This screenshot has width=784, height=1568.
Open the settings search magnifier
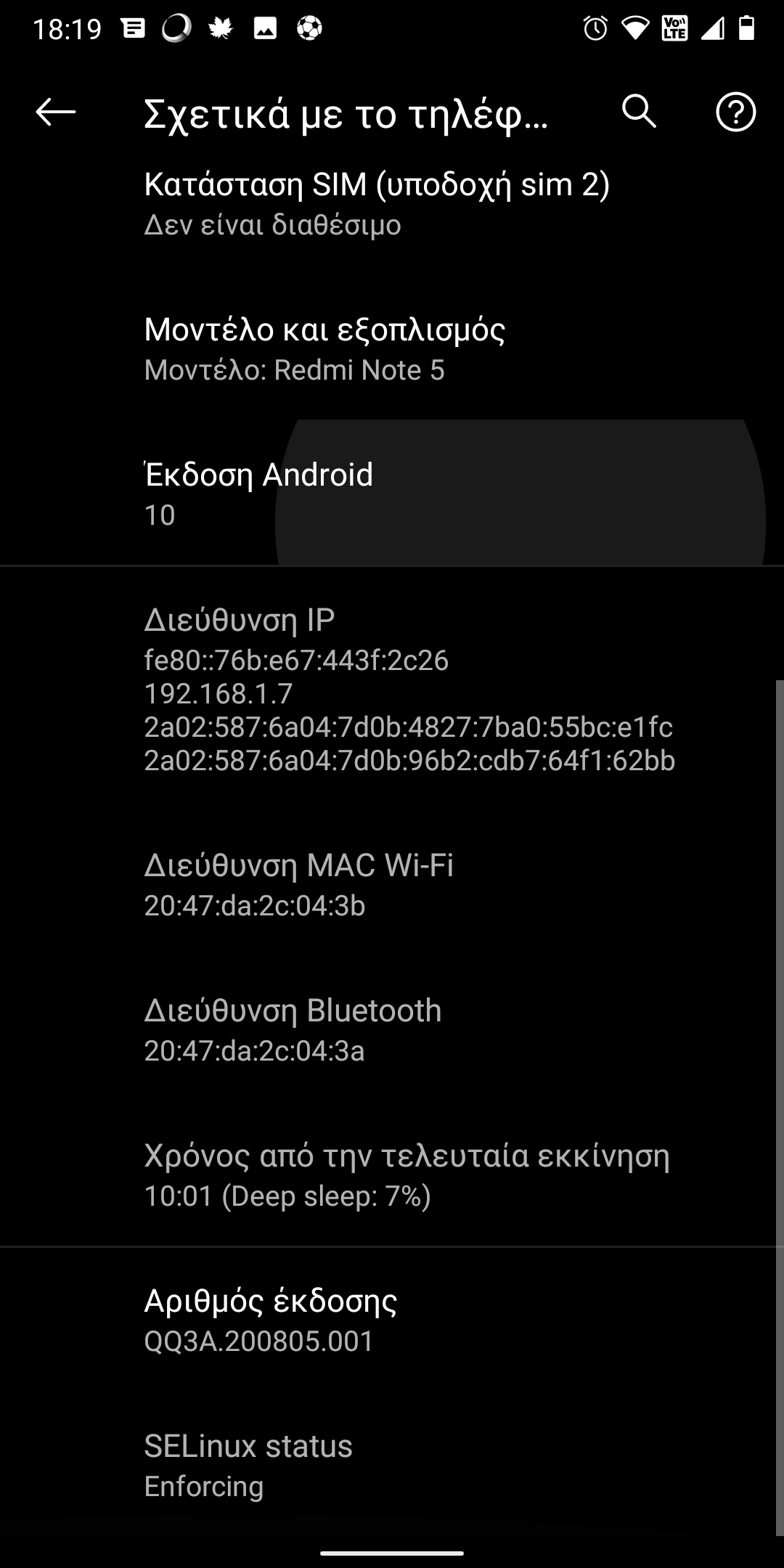[x=639, y=112]
